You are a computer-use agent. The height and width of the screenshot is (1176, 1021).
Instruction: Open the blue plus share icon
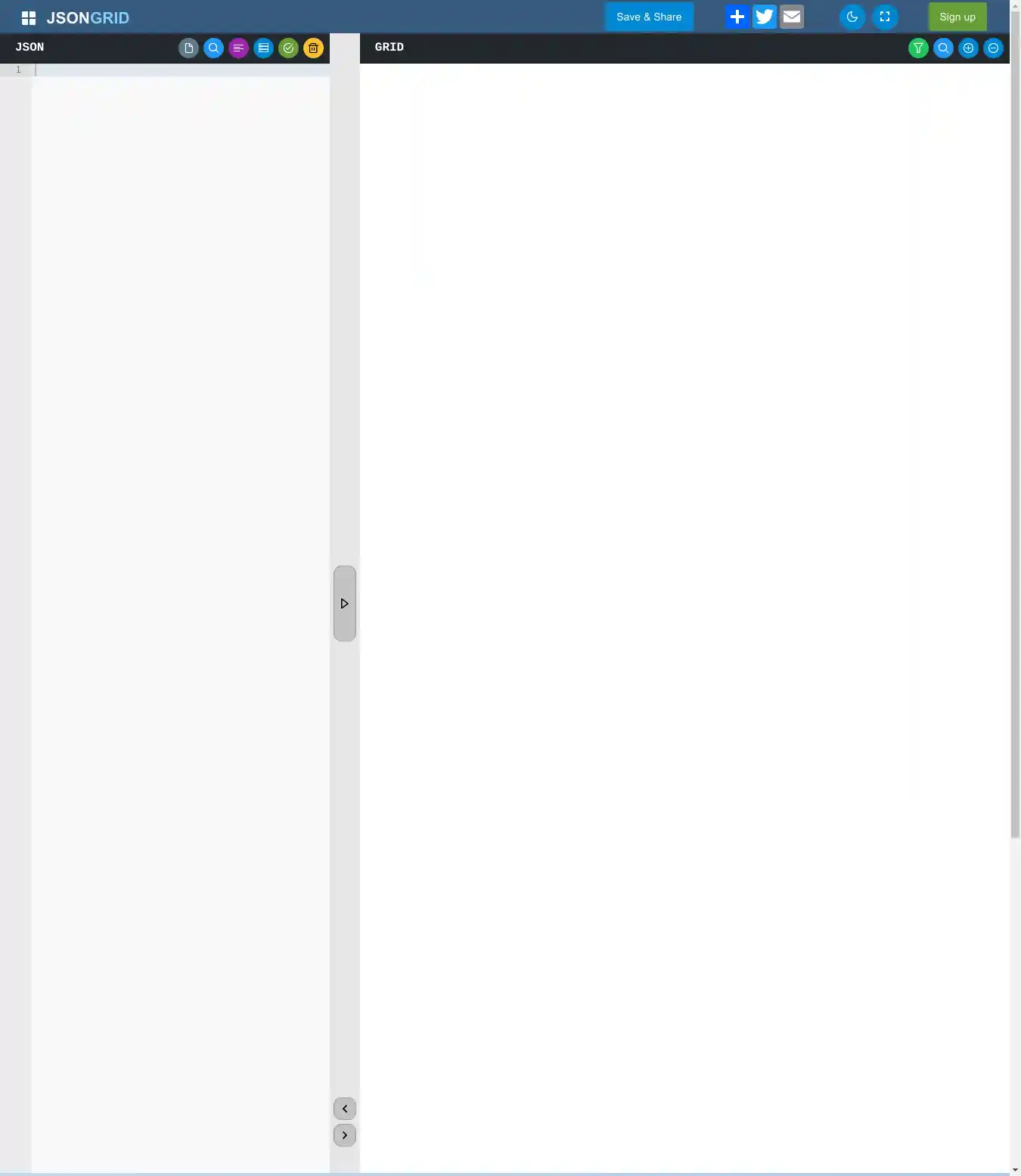pos(737,17)
